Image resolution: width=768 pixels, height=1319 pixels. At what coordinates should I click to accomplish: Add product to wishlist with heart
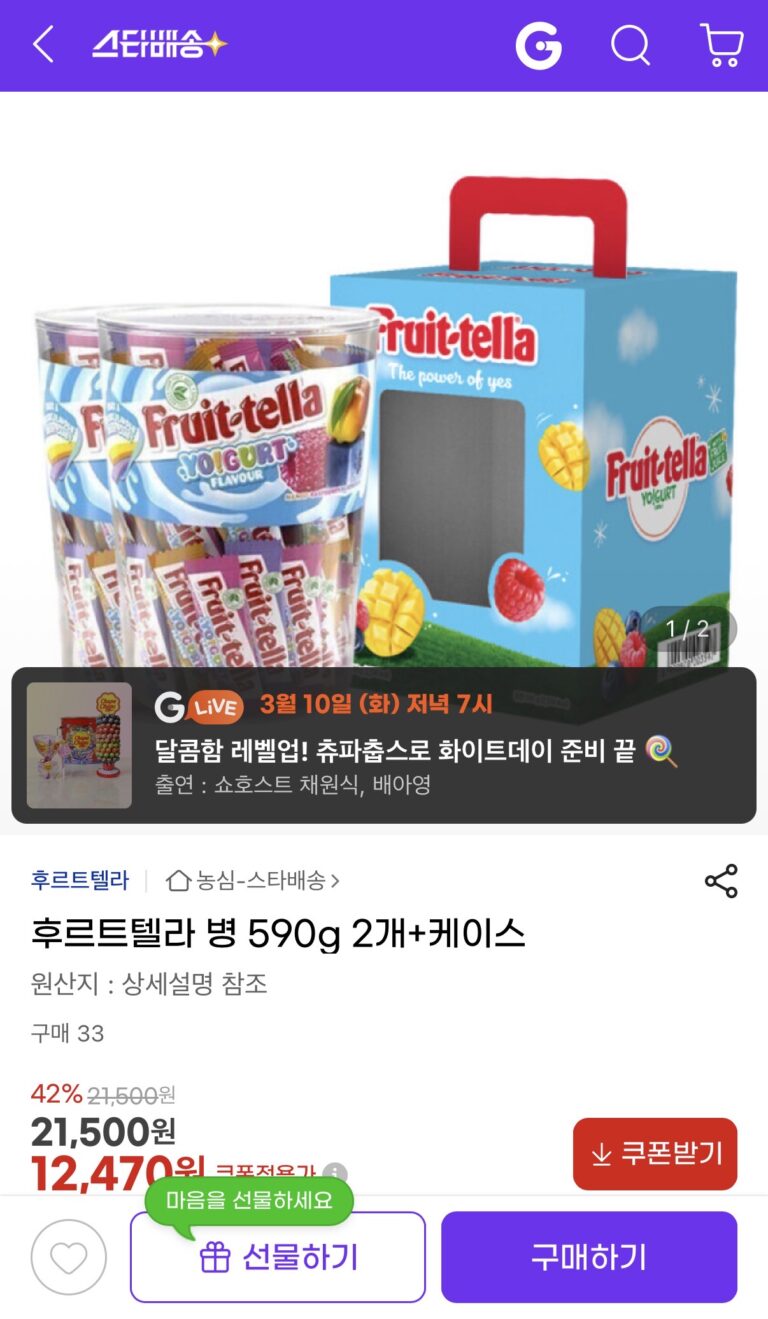(x=68, y=1257)
